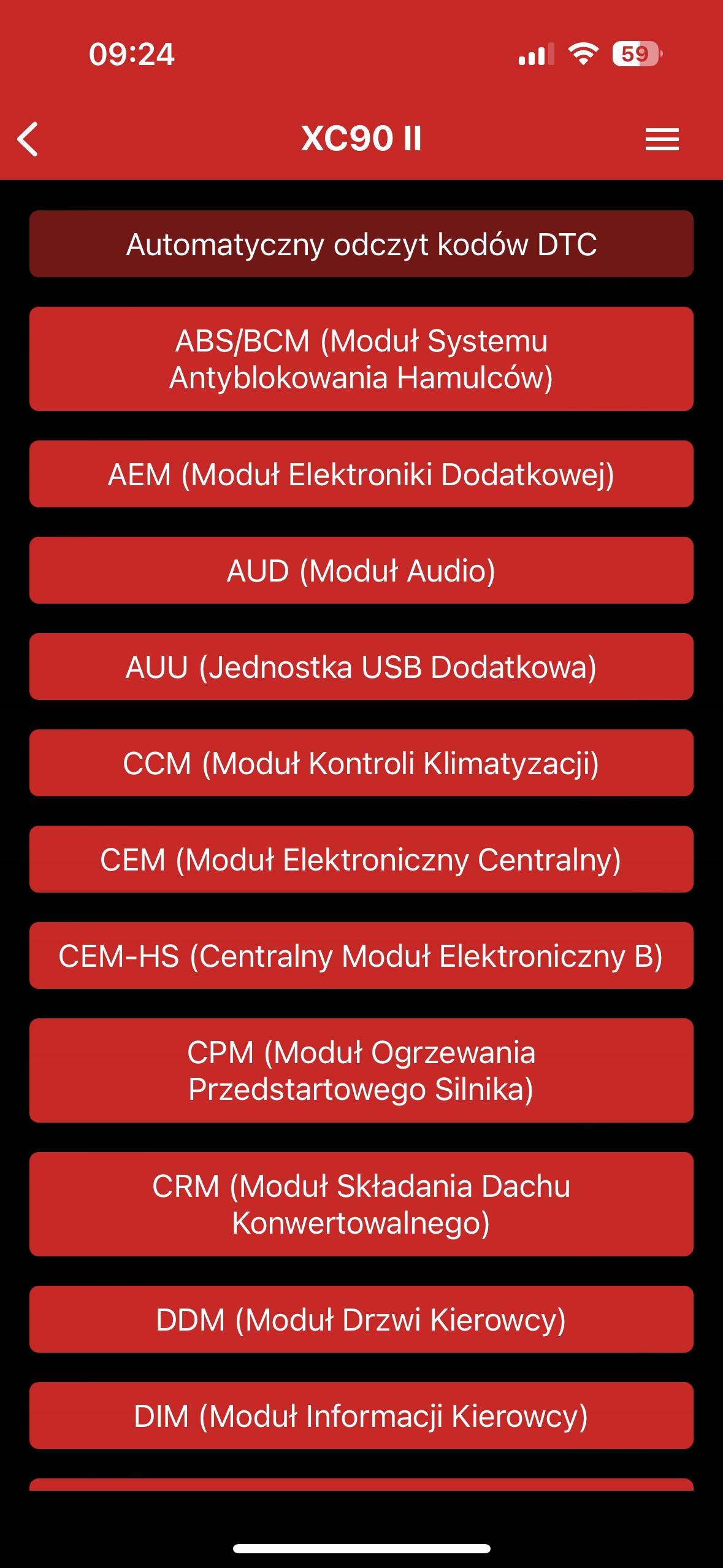The image size is (723, 1568).
Task: Choose AUU (Jednostka USB Dodatkowa)
Action: pos(361,667)
